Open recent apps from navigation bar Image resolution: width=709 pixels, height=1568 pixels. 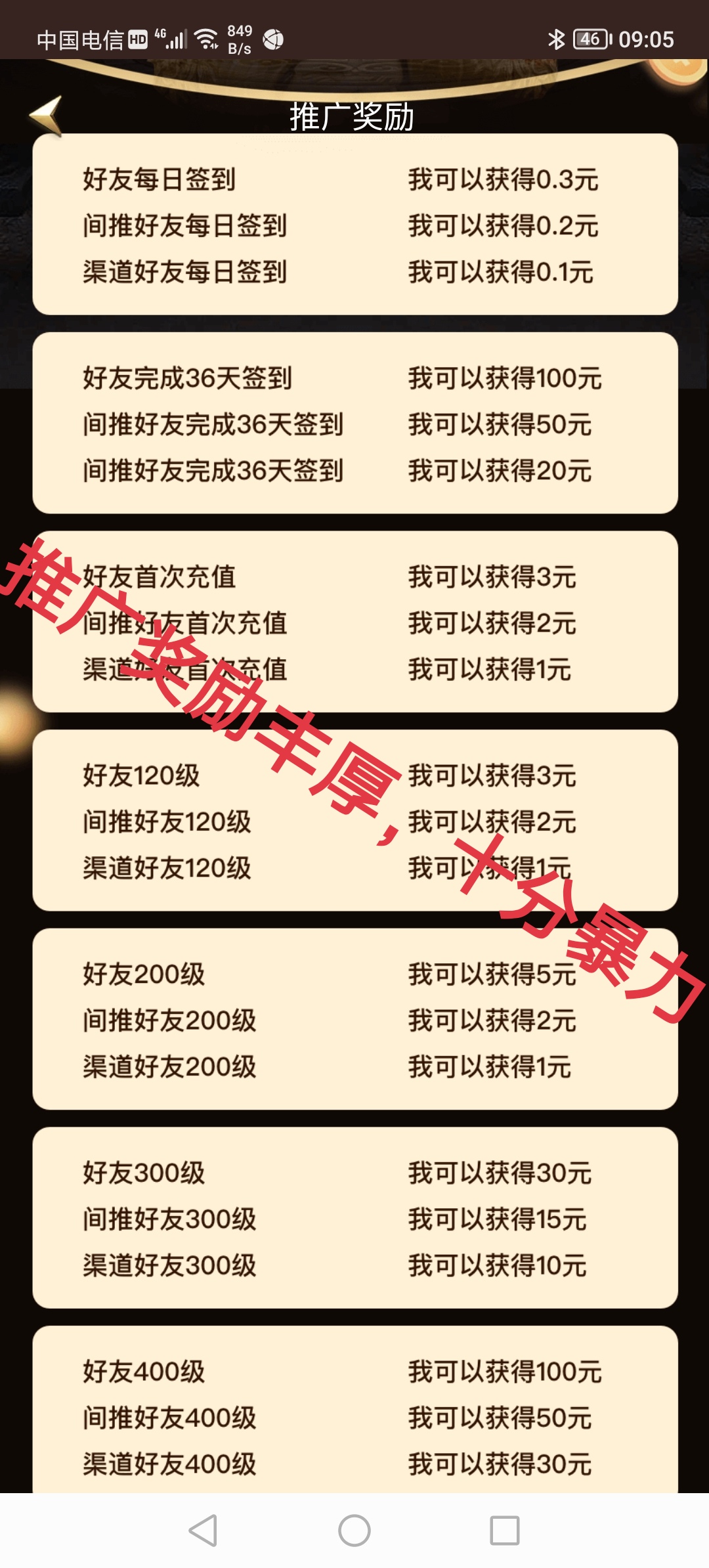point(504,1531)
